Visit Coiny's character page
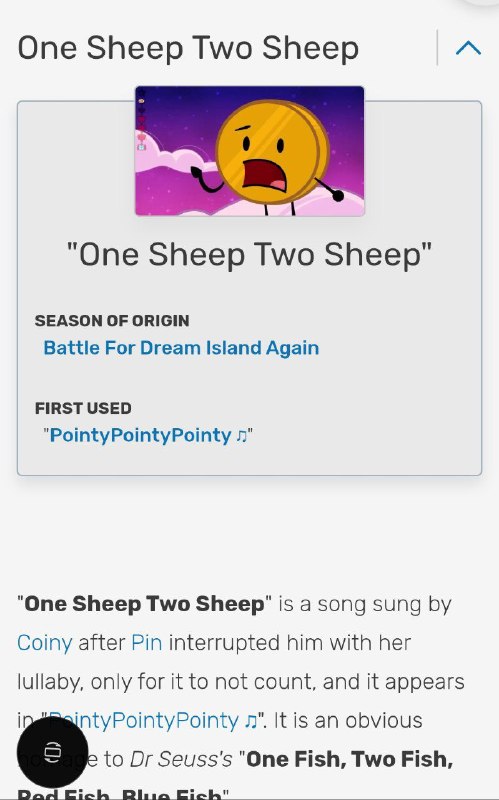Viewport: 499px width, 800px height. pos(44,643)
